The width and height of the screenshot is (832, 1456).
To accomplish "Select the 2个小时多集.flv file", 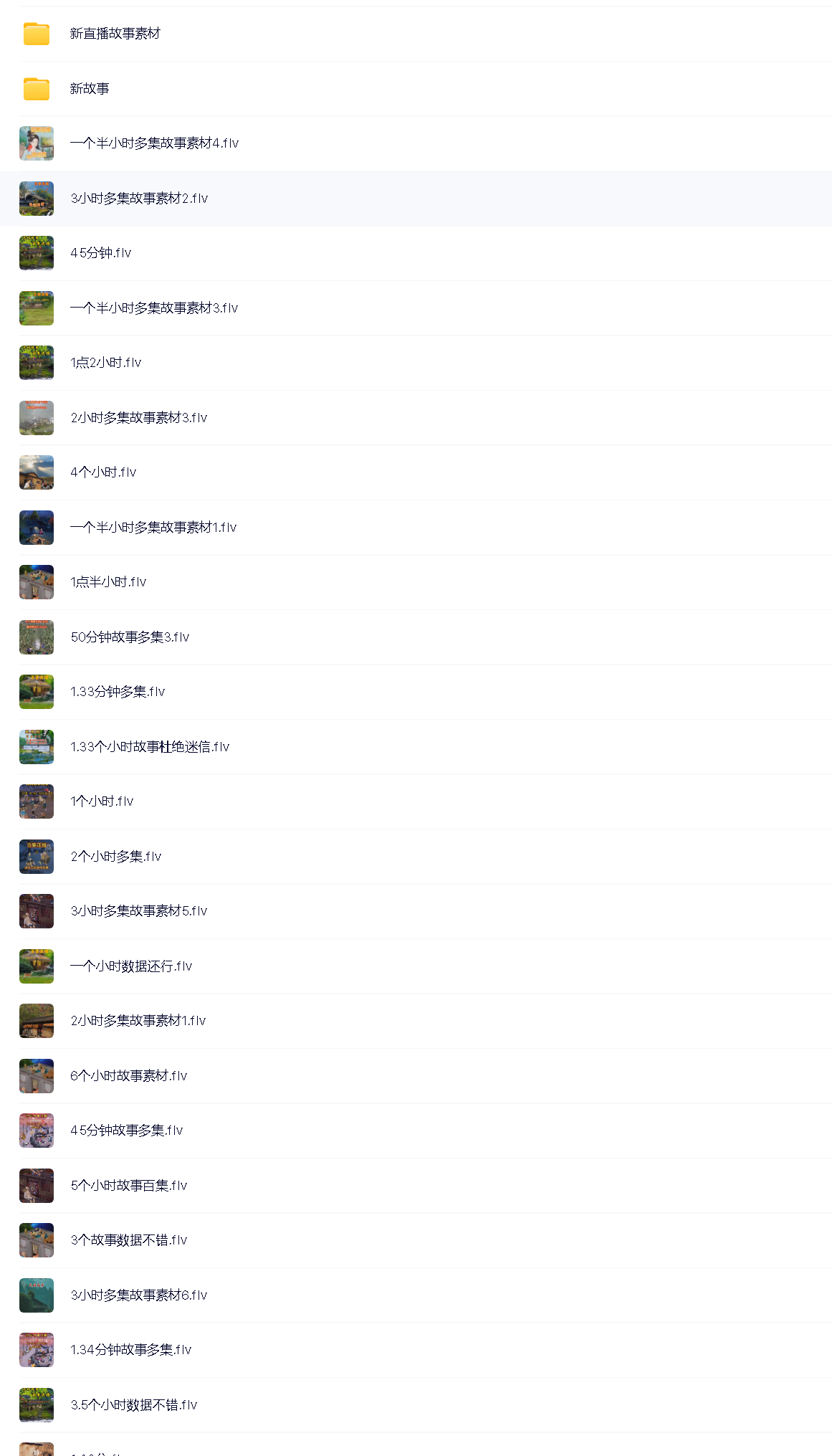I will coord(116,857).
